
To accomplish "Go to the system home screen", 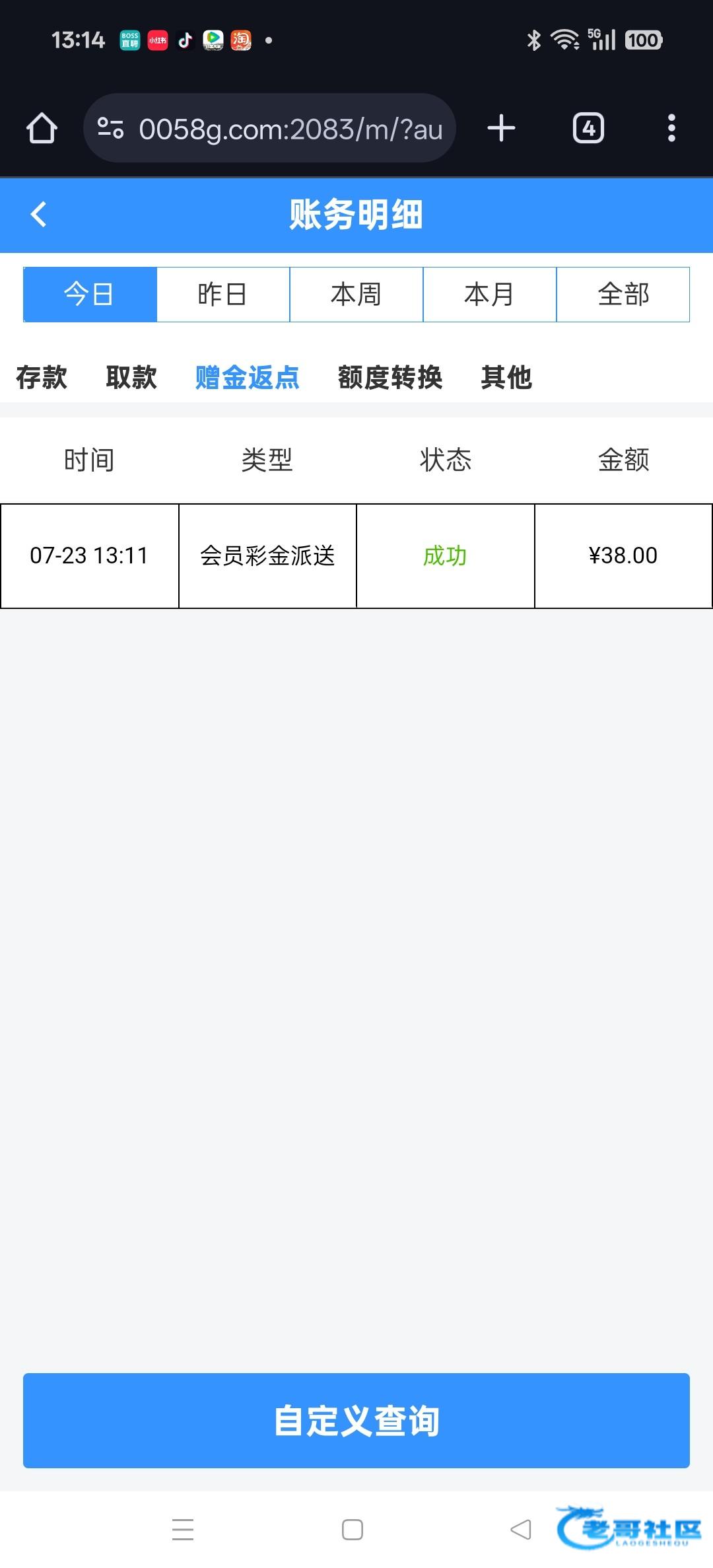I will tap(353, 1530).
